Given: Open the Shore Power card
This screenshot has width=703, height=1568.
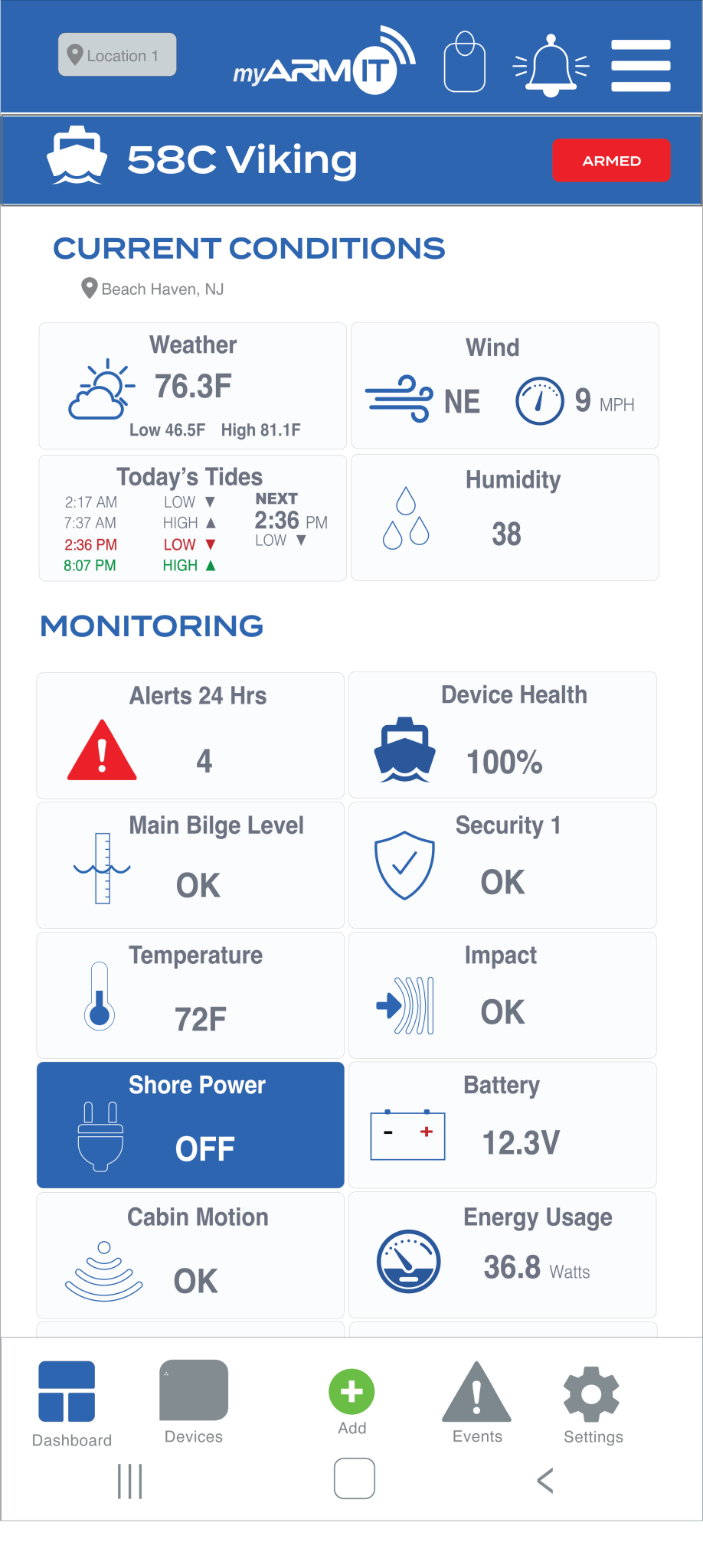Looking at the screenshot, I should tap(191, 1125).
